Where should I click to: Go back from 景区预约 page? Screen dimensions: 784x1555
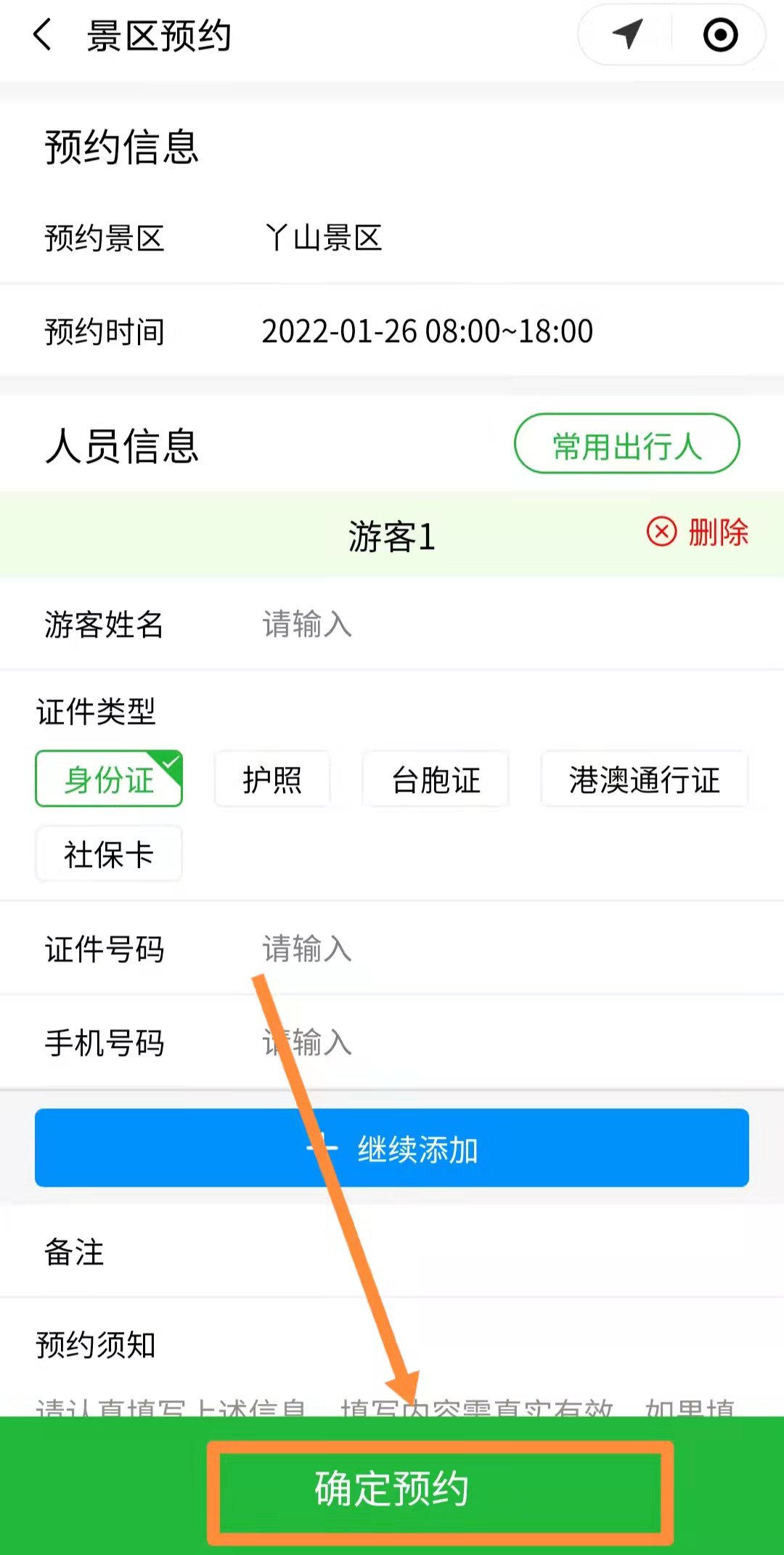click(x=42, y=35)
